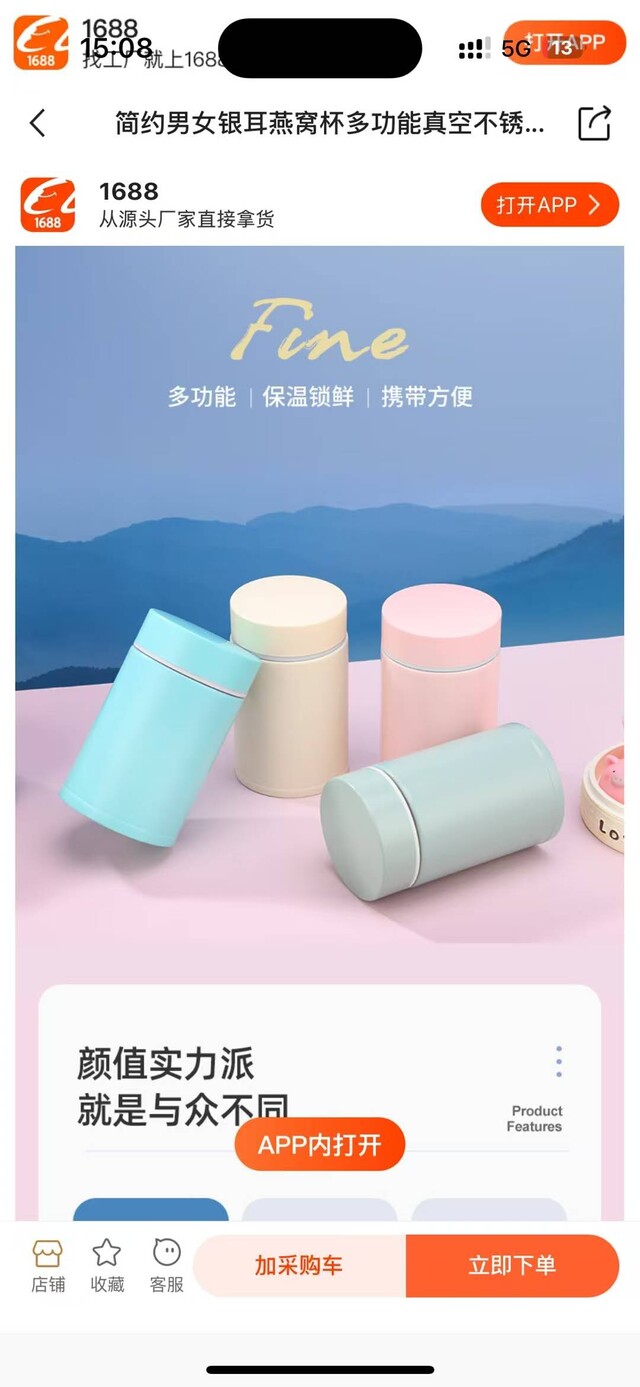Tap 立即下单 to order now
The height and width of the screenshot is (1387, 640).
[x=512, y=1265]
